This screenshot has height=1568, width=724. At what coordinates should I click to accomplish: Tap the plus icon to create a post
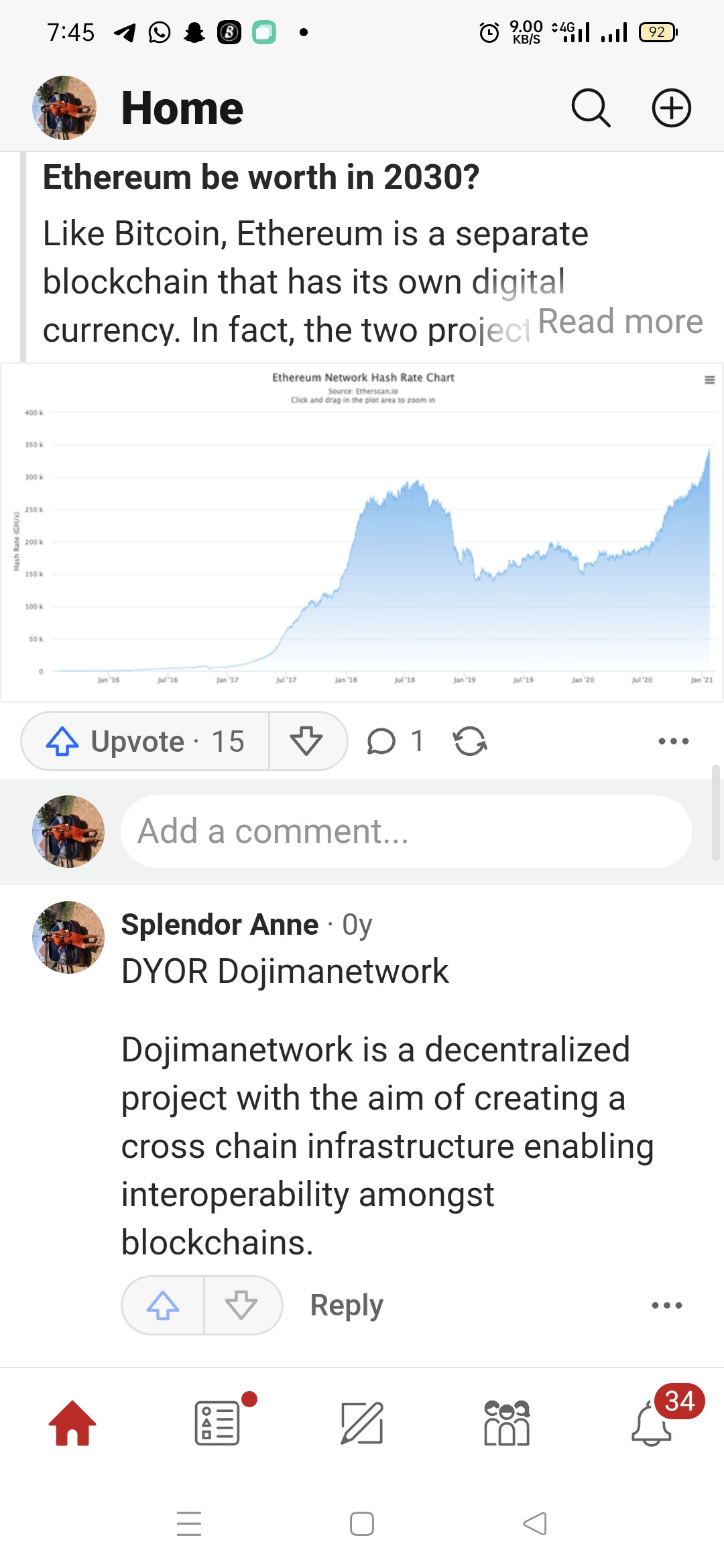(x=672, y=108)
